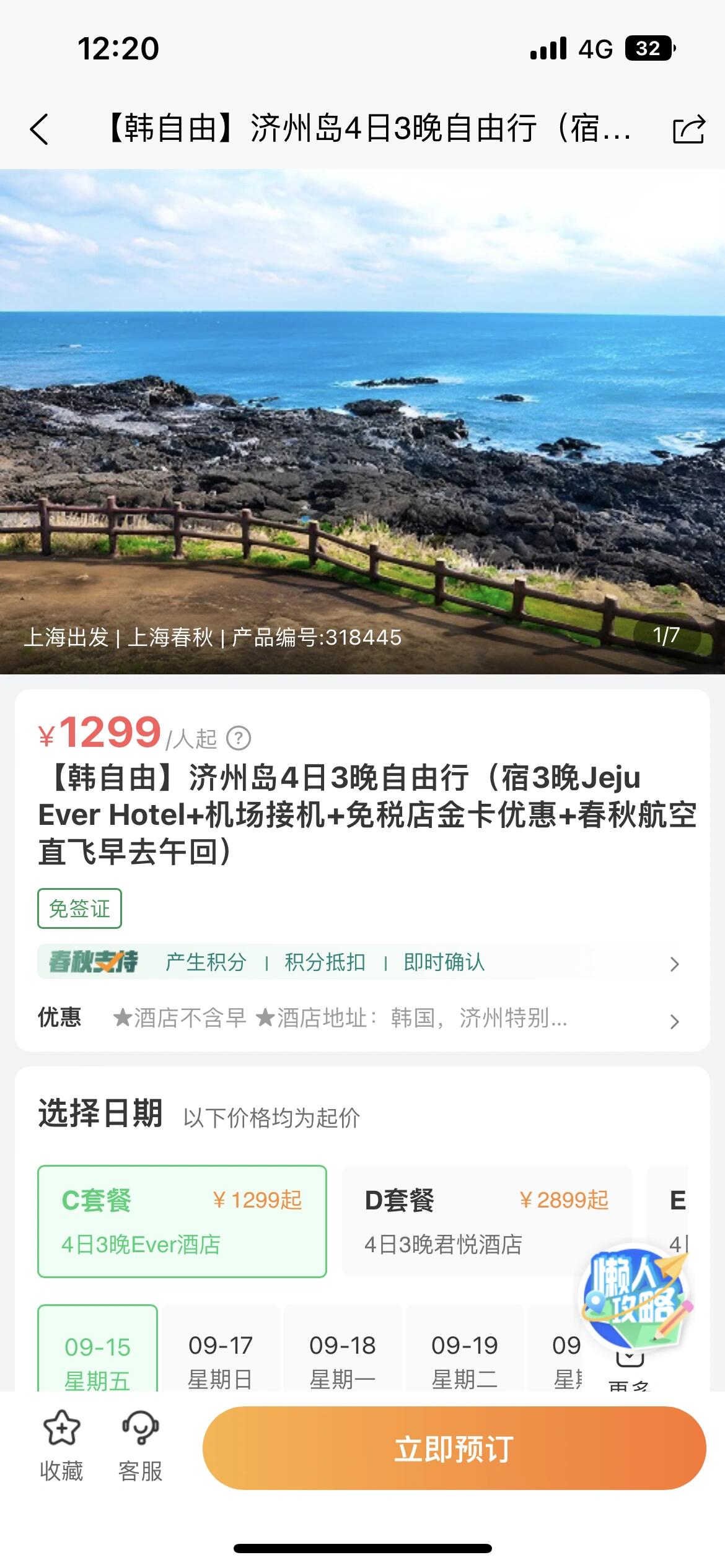
Task: Tap 立即预订 to book now
Action: coord(454,1448)
